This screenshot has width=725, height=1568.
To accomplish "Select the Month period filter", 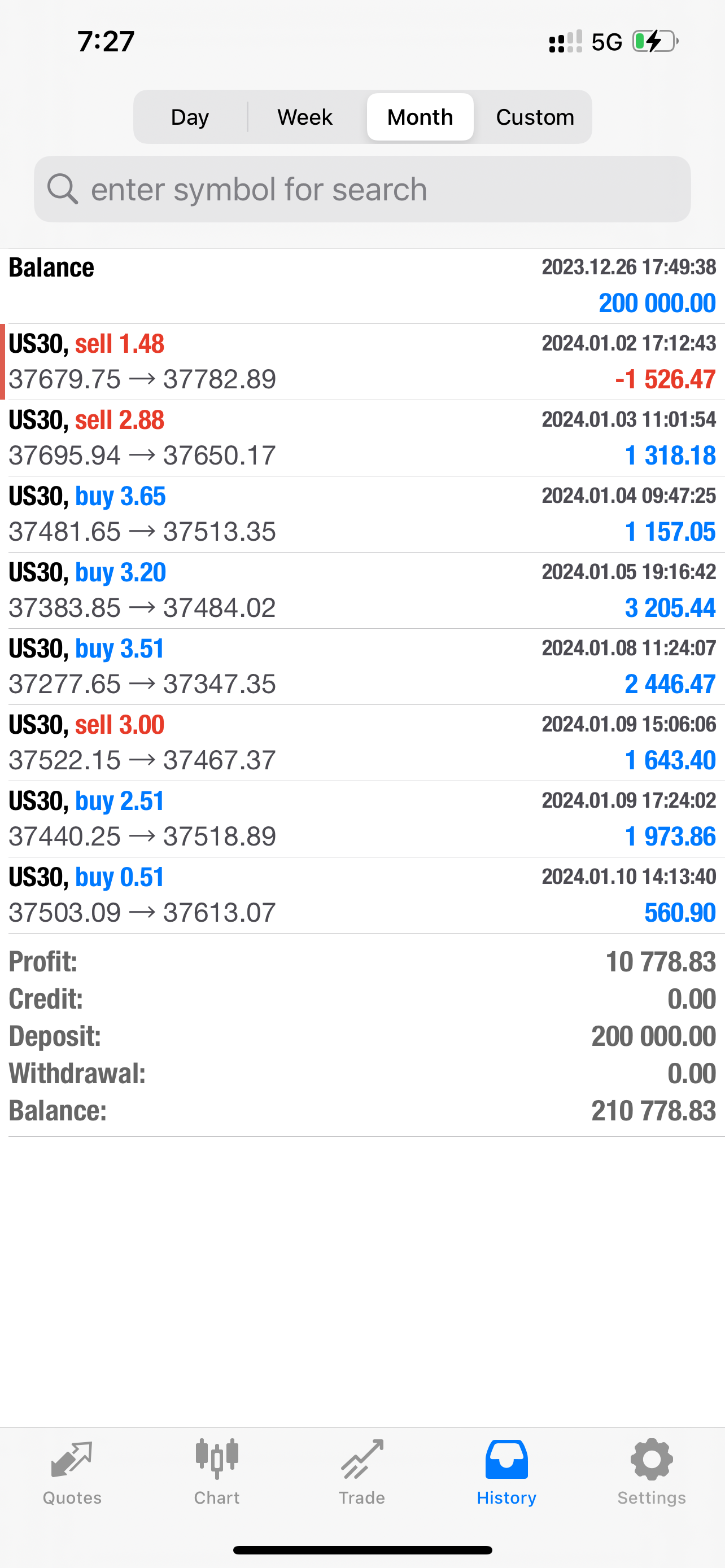I will tap(420, 117).
